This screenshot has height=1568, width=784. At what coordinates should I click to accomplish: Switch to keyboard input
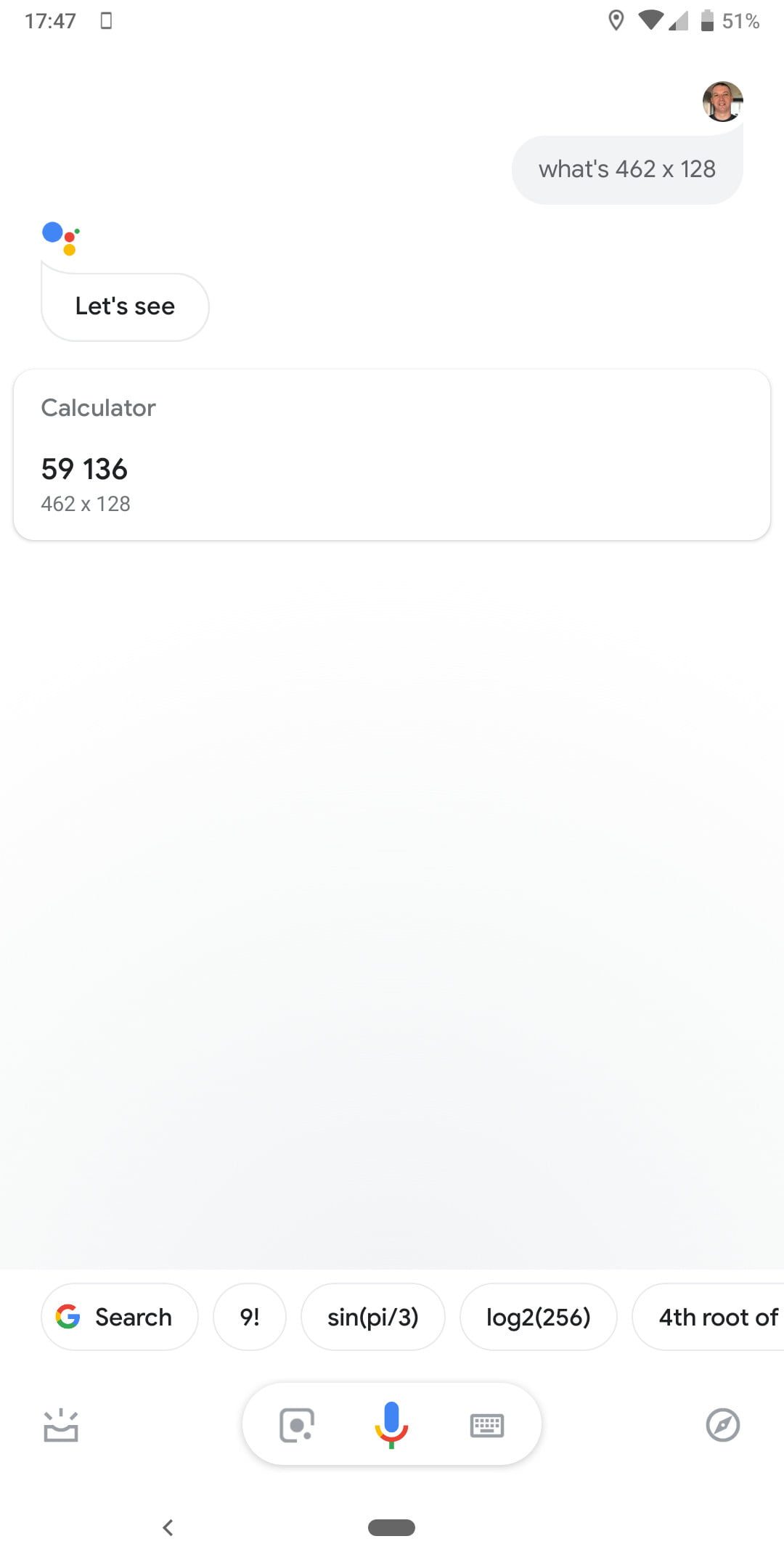pos(486,1425)
